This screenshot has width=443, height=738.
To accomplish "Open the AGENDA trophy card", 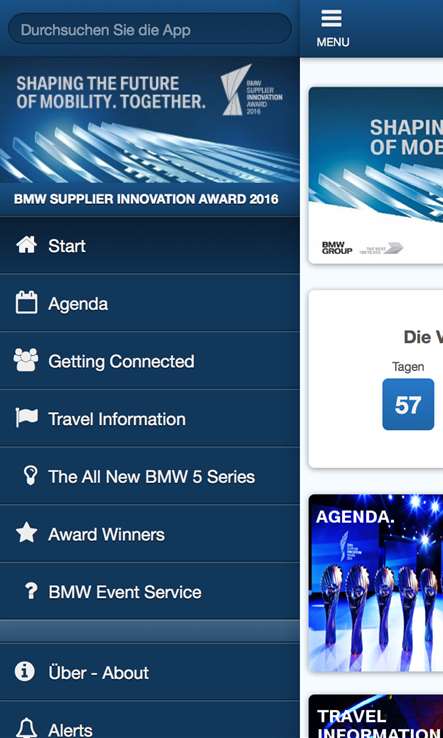I will pyautogui.click(x=376, y=583).
